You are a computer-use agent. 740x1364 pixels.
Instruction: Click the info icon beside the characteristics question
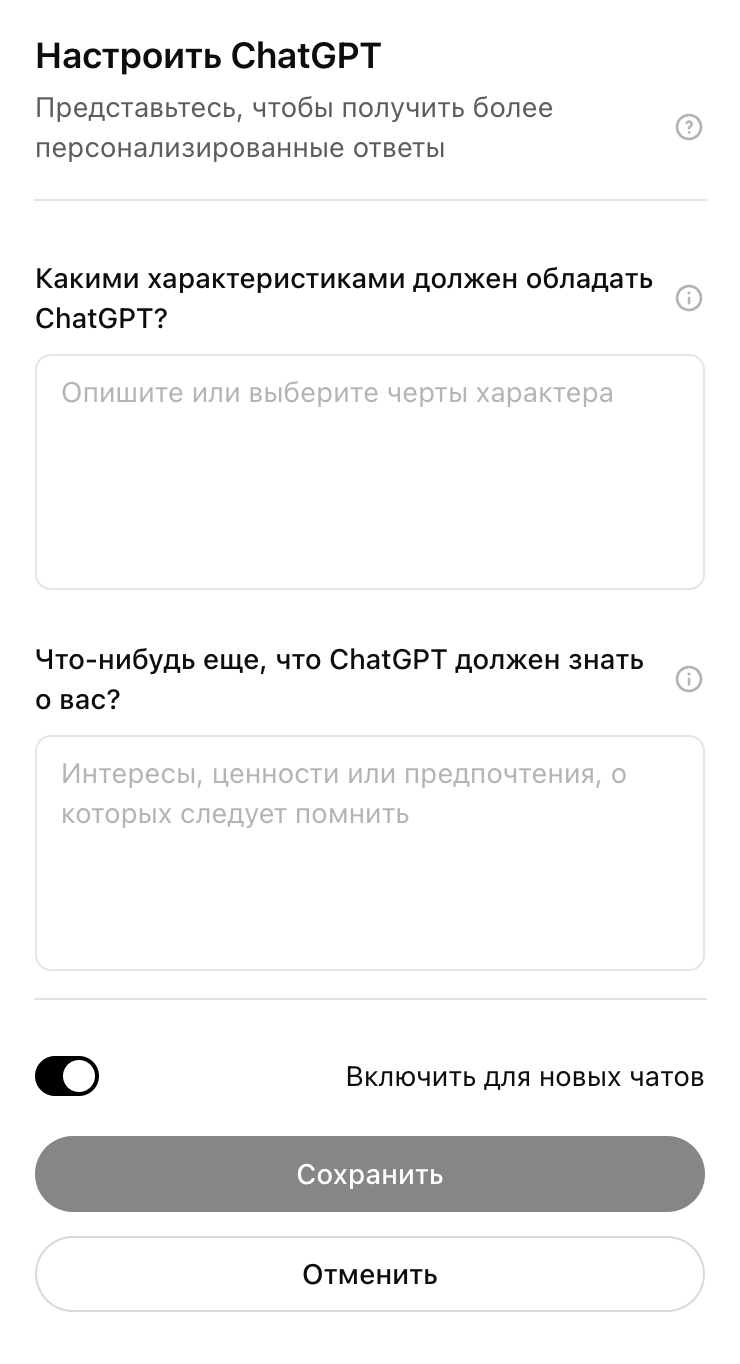click(x=688, y=298)
